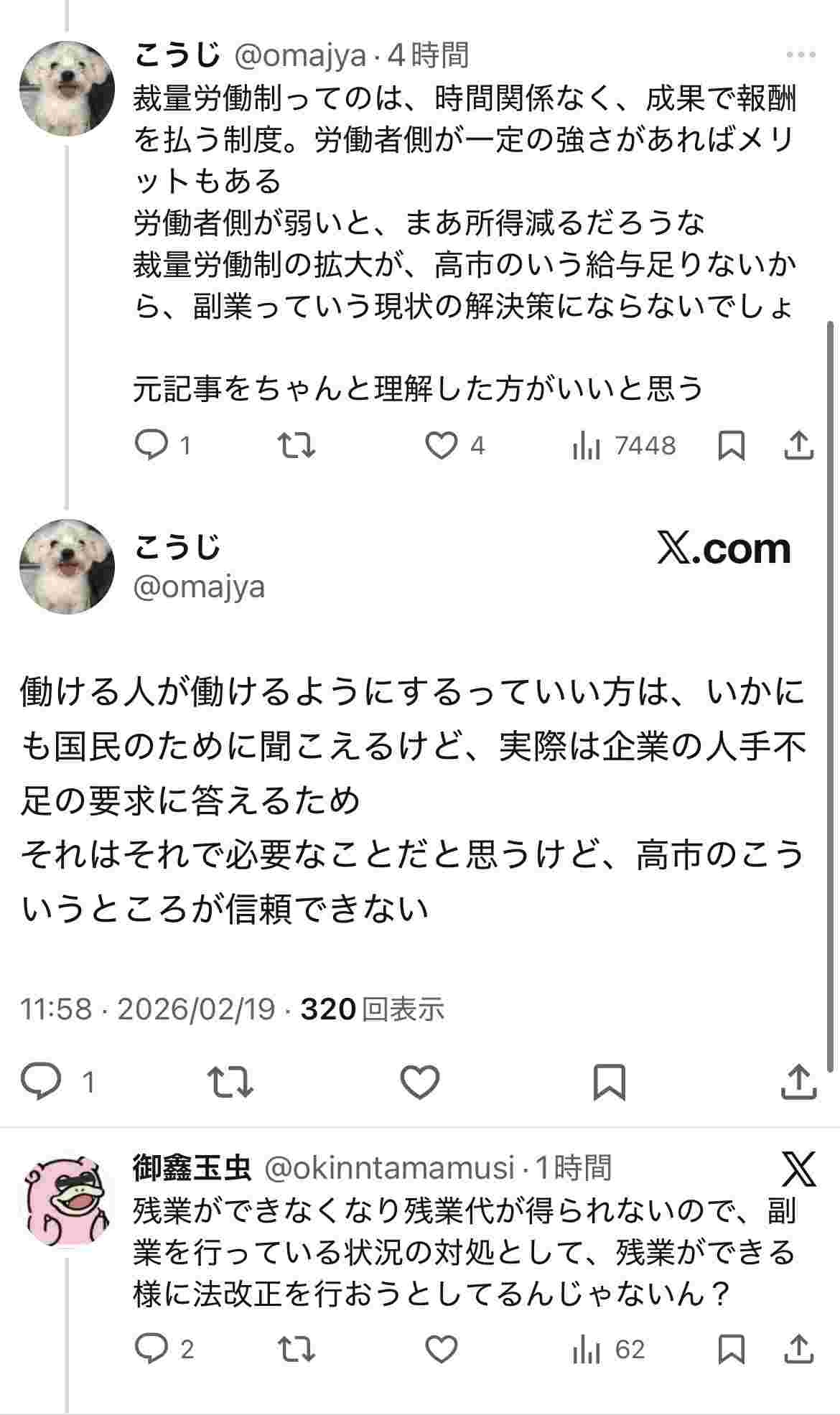The width and height of the screenshot is (840, 1415).
Task: Like 御鑫玉虫's comment
Action: pos(441,1349)
